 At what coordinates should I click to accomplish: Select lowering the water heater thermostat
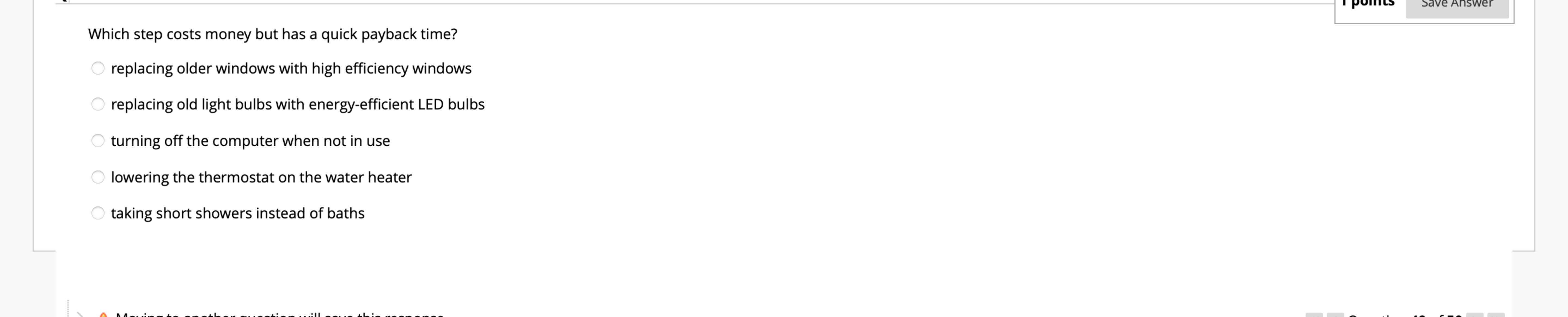tap(97, 177)
